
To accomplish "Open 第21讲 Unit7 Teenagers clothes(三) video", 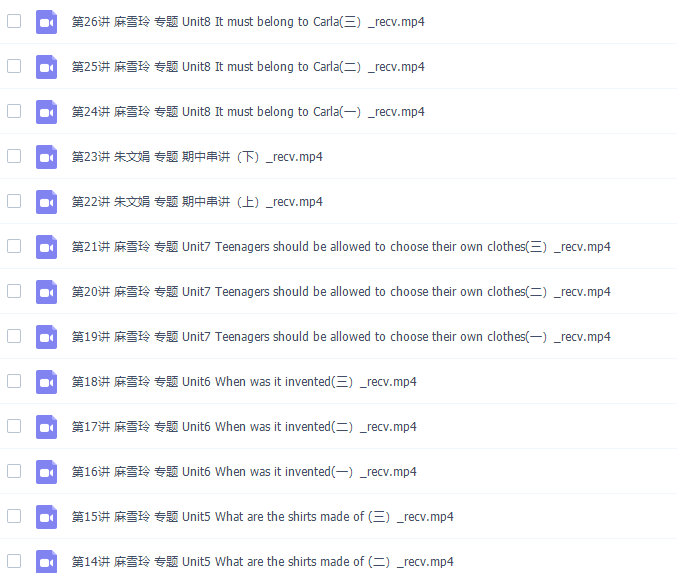I will 341,246.
